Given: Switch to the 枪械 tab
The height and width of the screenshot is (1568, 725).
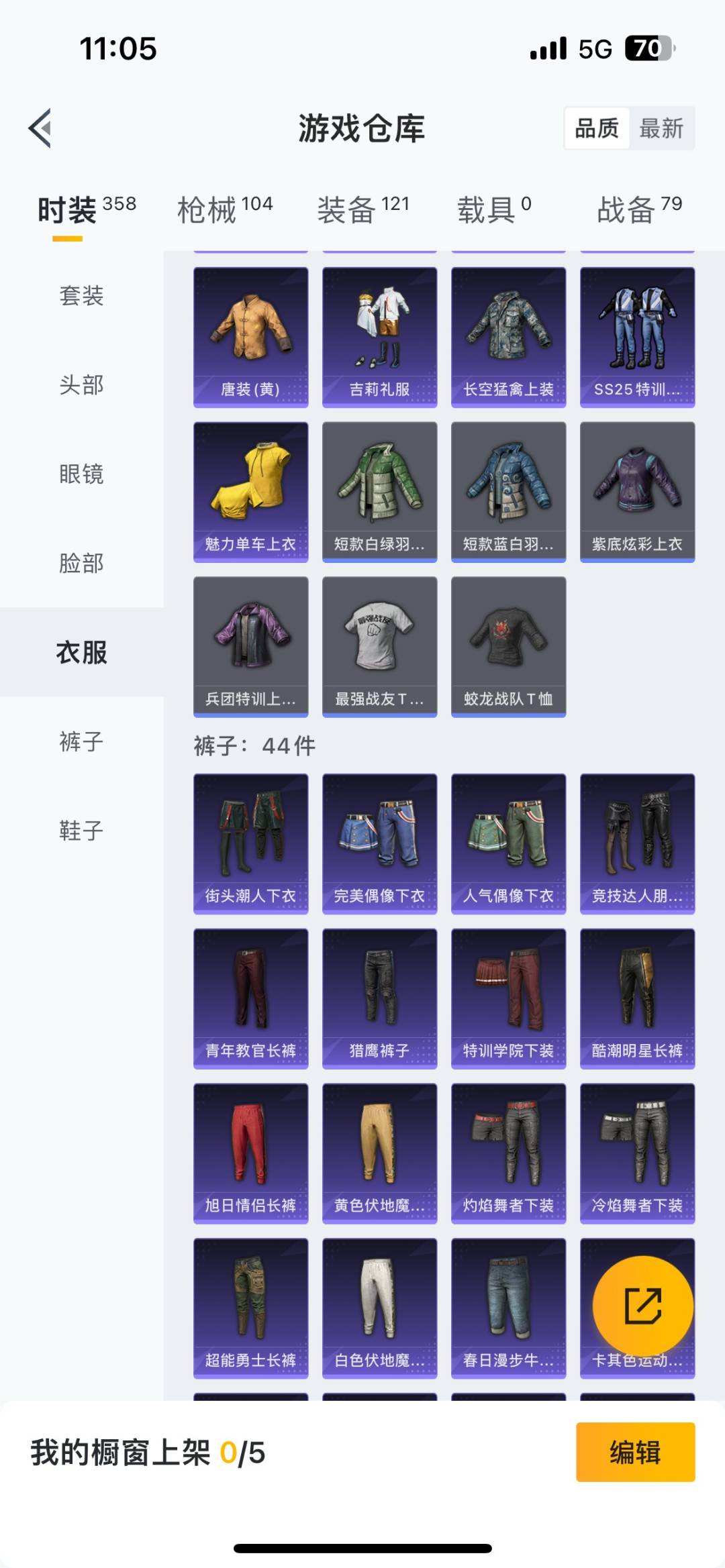Looking at the screenshot, I should (x=224, y=209).
